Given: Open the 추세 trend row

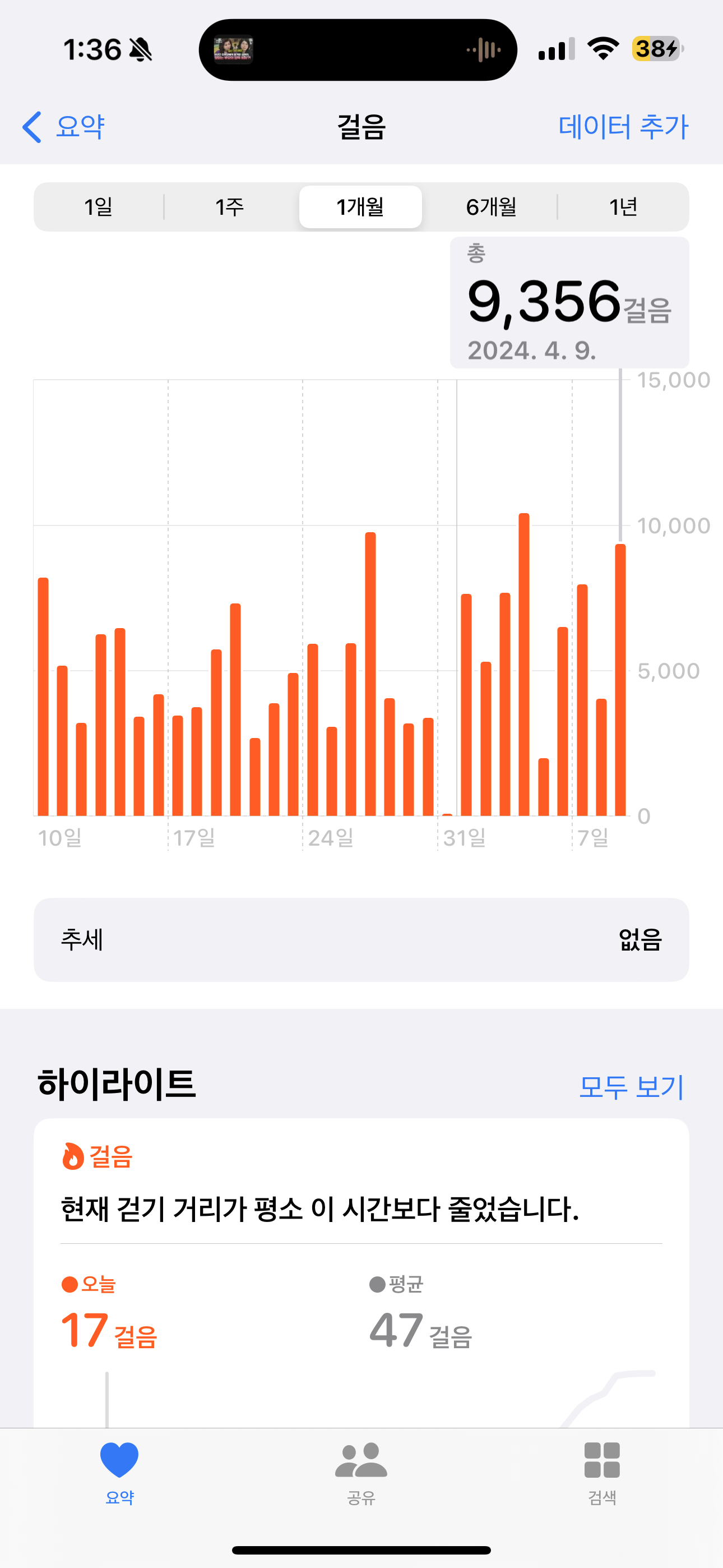Looking at the screenshot, I should (x=361, y=939).
